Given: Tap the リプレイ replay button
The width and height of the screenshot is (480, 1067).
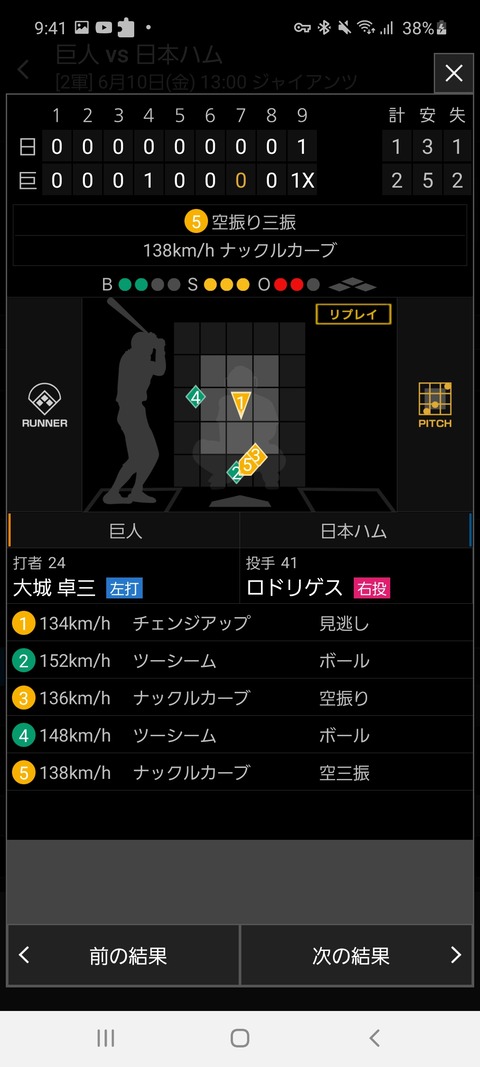Looking at the screenshot, I should point(353,314).
